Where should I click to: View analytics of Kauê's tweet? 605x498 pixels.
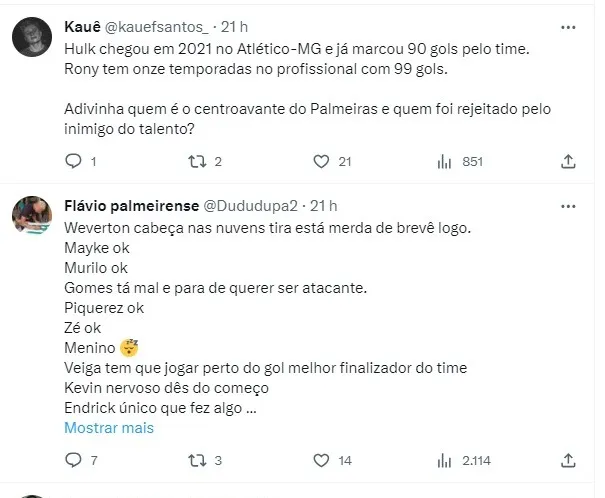tap(446, 161)
